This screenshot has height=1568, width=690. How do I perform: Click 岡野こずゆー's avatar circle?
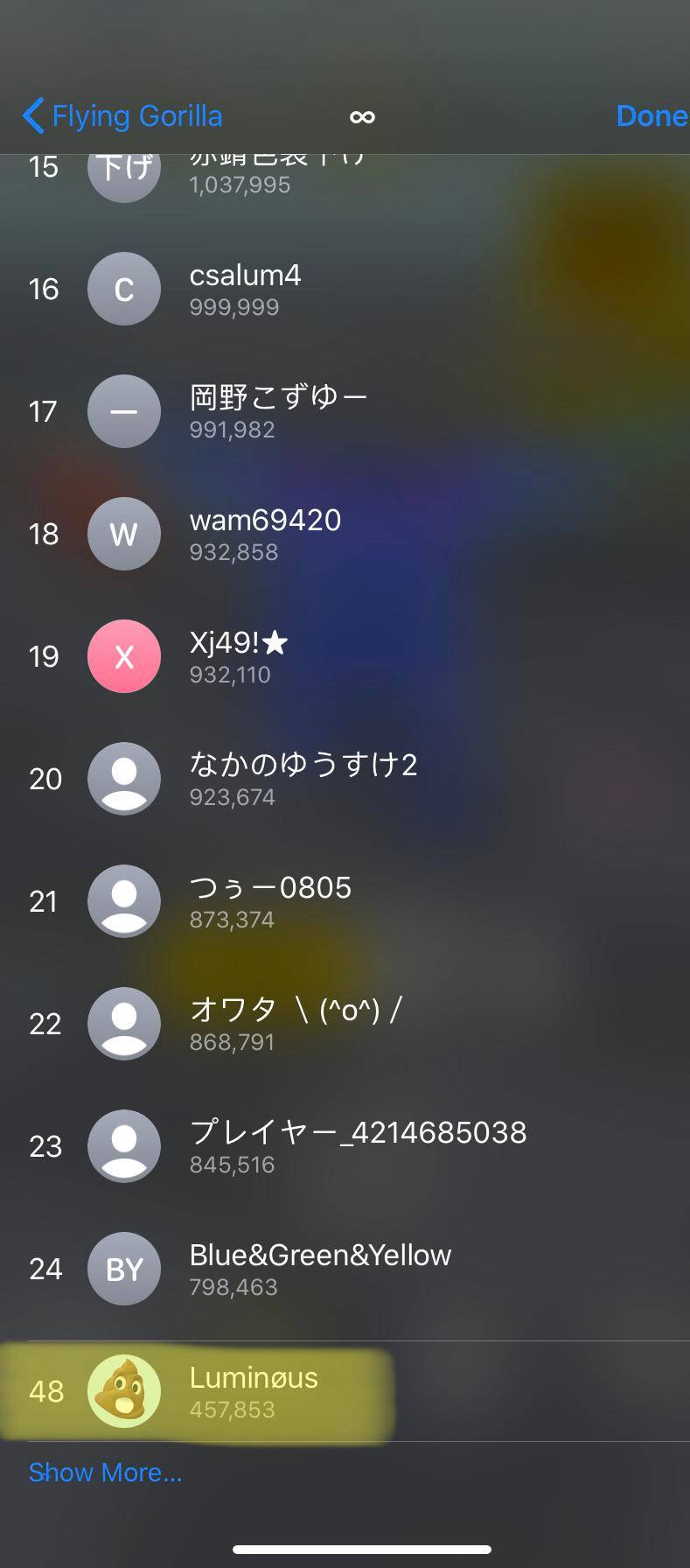124,411
